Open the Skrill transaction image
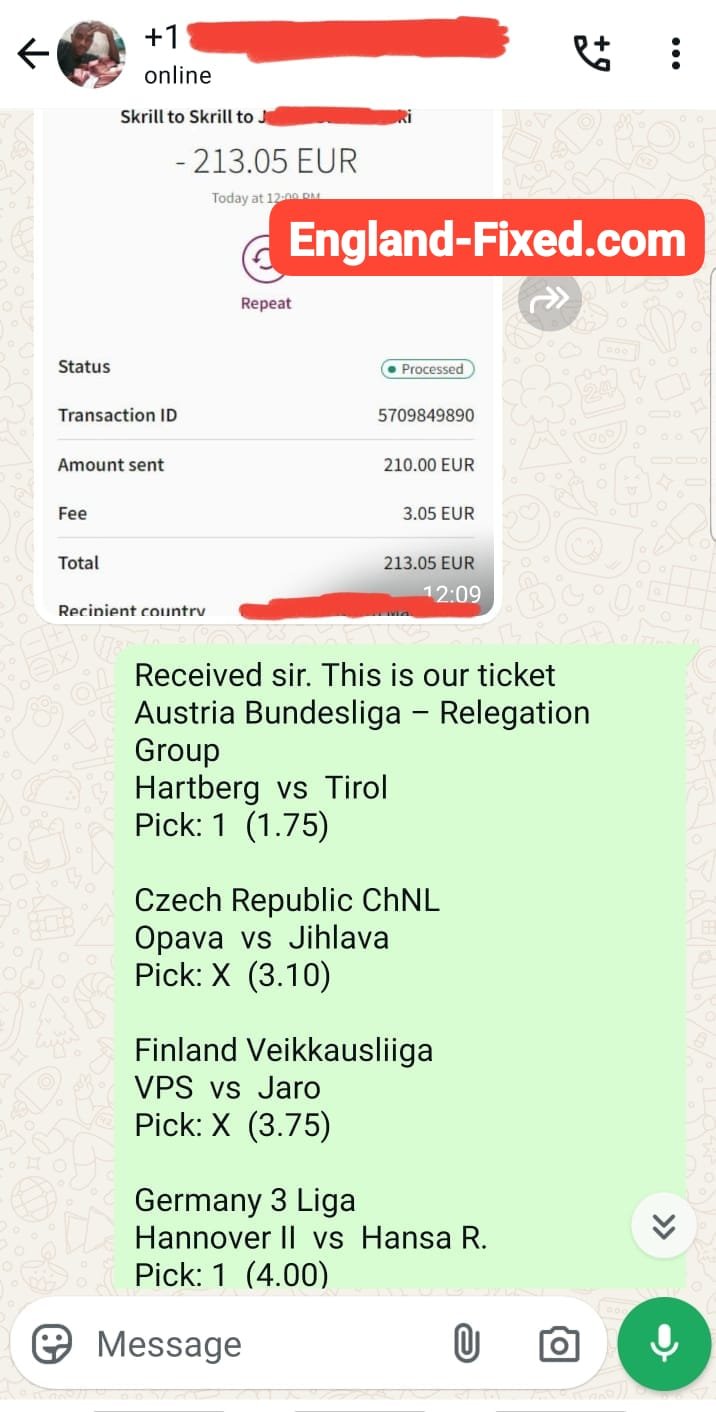Viewport: 716px width, 1412px height. point(266,367)
